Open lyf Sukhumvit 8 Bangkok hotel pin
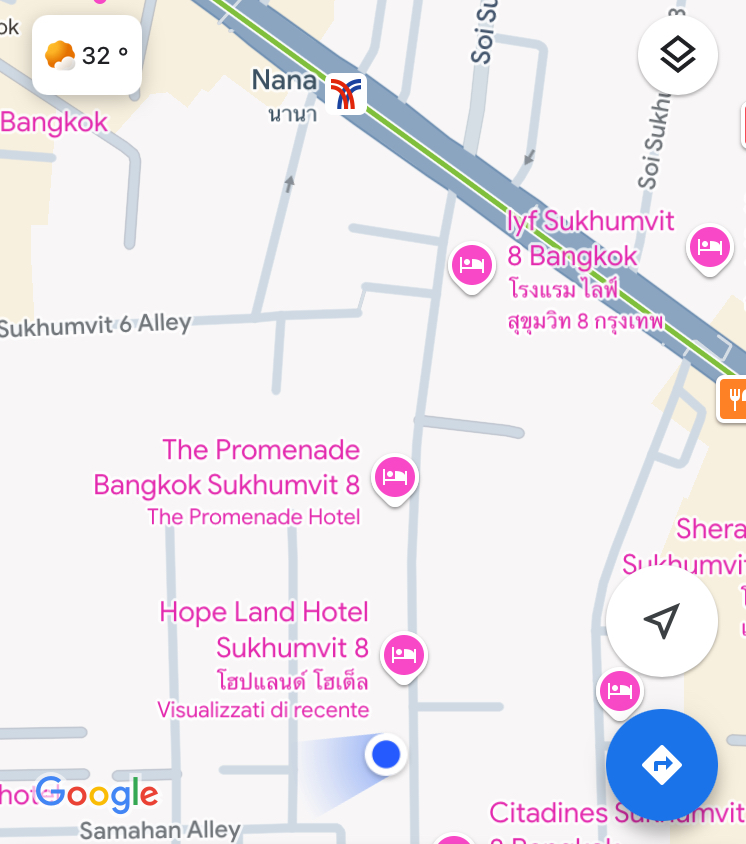The width and height of the screenshot is (746, 844). tap(471, 265)
